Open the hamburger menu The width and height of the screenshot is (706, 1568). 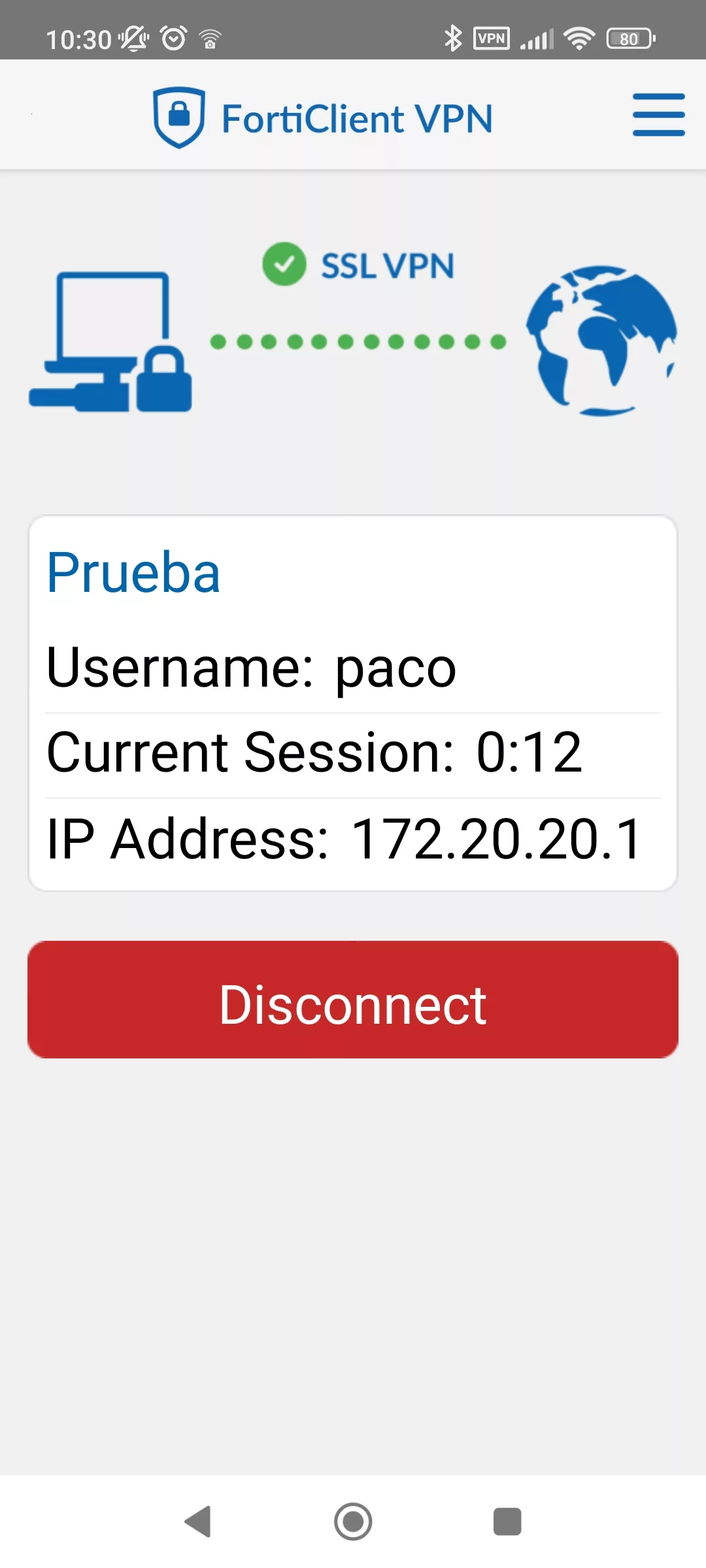[x=658, y=115]
